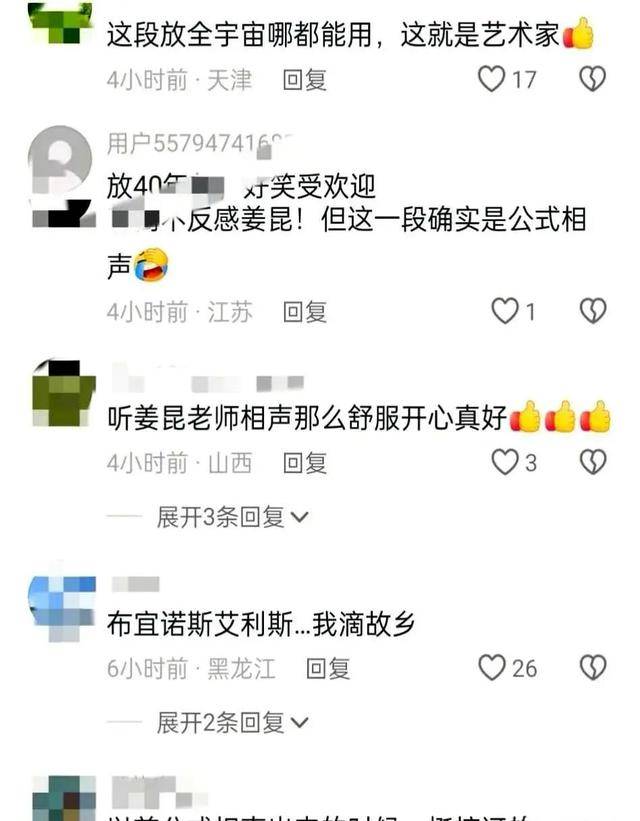Image resolution: width=640 pixels, height=821 pixels.
Task: Dislike the 天津 comment about 艺术家
Action: [593, 79]
